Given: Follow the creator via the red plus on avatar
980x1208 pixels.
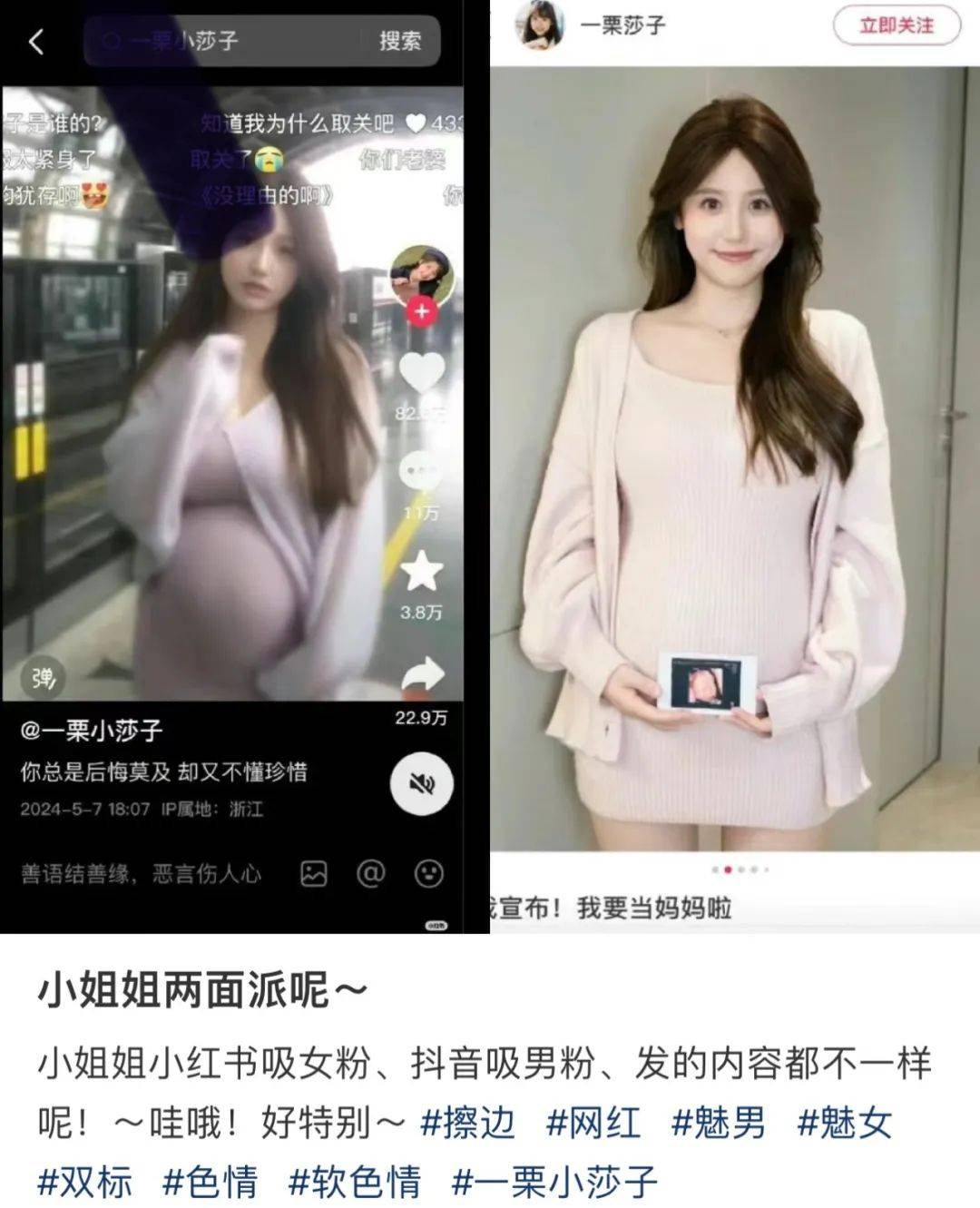Looking at the screenshot, I should (420, 311).
